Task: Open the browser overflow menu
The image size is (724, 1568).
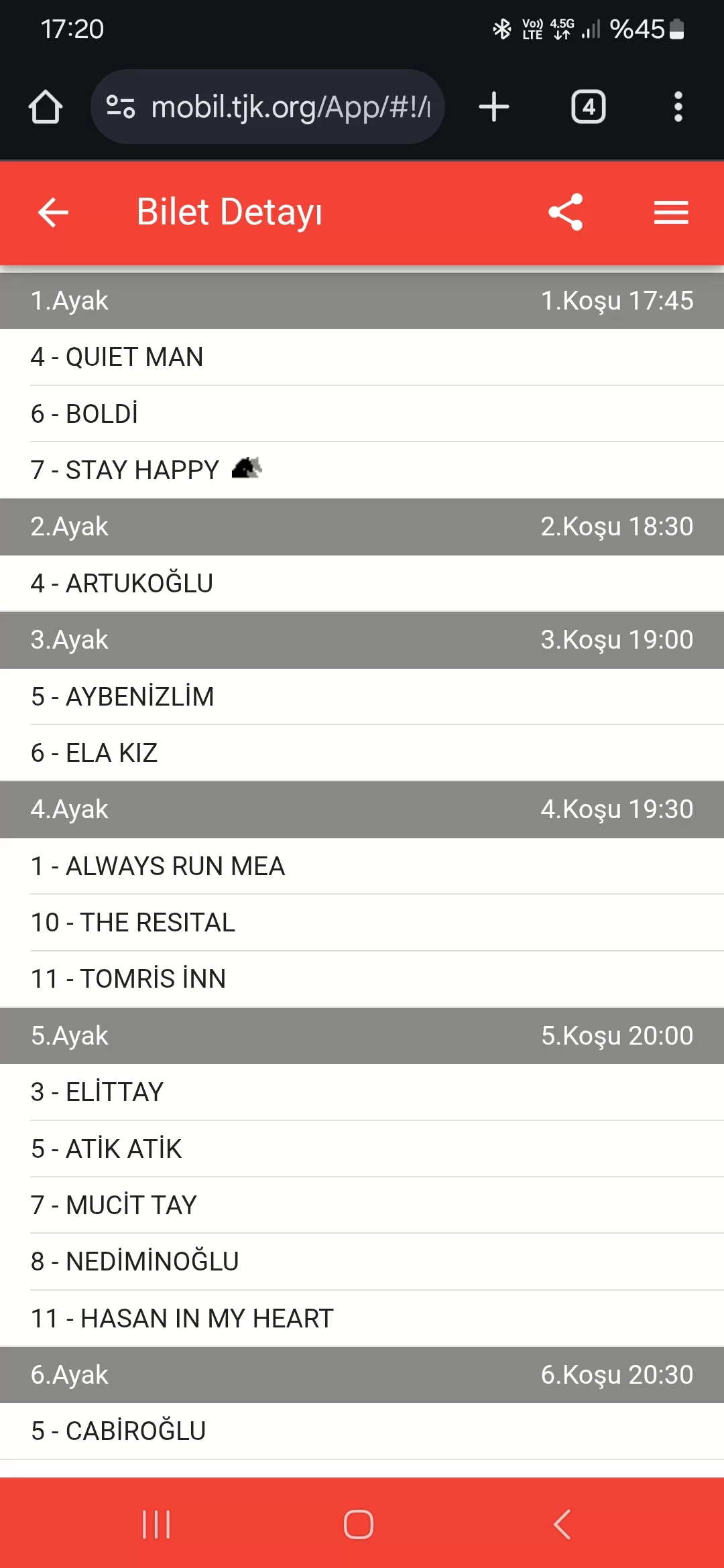Action: [x=678, y=107]
